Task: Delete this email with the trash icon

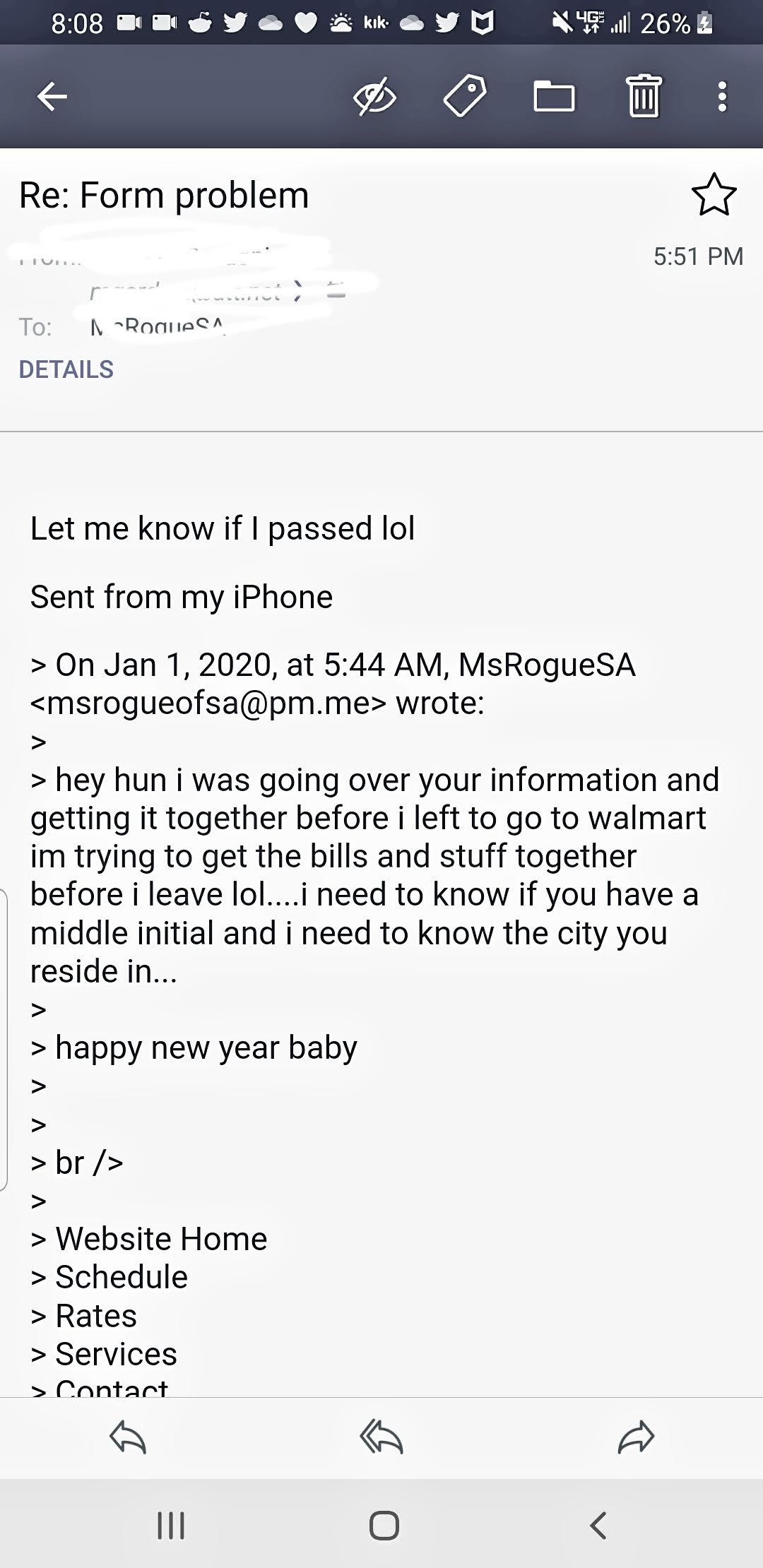Action: (644, 96)
